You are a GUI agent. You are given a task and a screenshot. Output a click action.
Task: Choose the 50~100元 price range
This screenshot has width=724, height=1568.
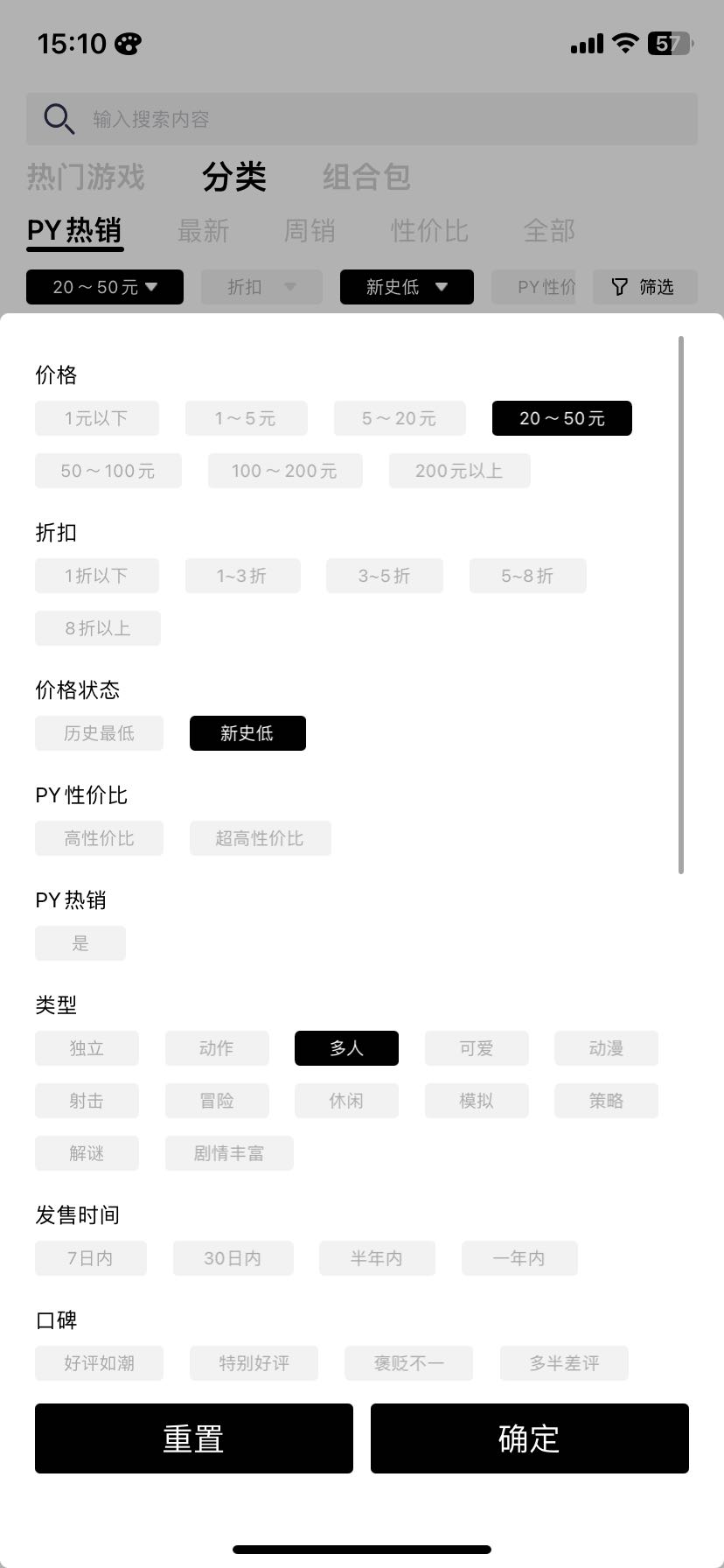pos(108,471)
